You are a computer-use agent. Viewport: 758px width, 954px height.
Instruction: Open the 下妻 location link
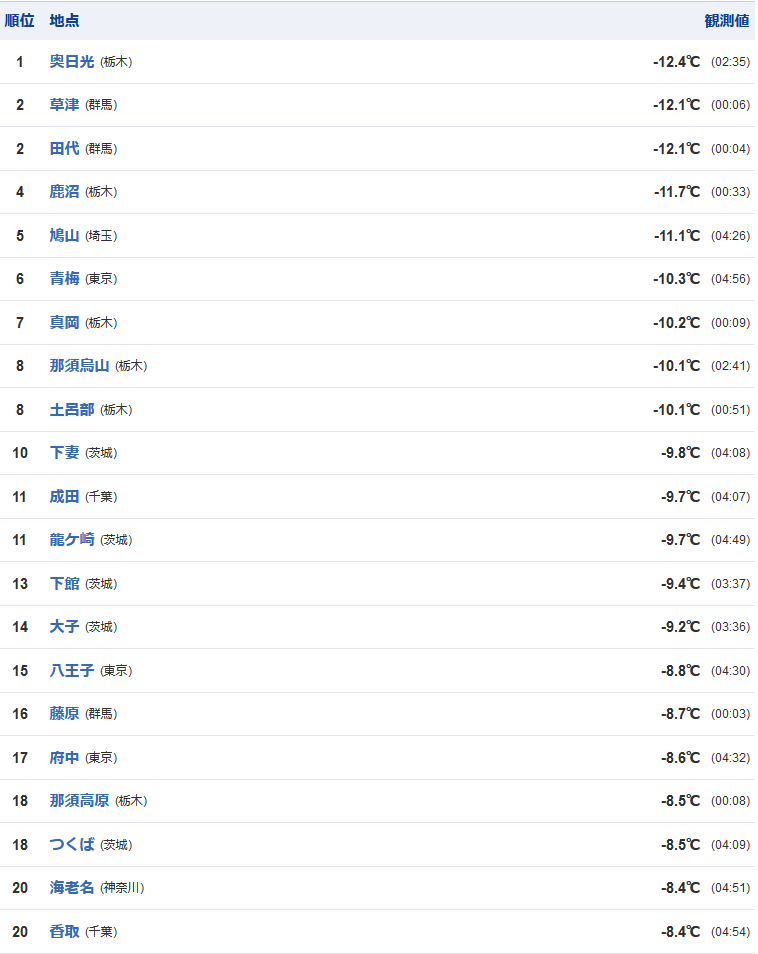(x=64, y=453)
